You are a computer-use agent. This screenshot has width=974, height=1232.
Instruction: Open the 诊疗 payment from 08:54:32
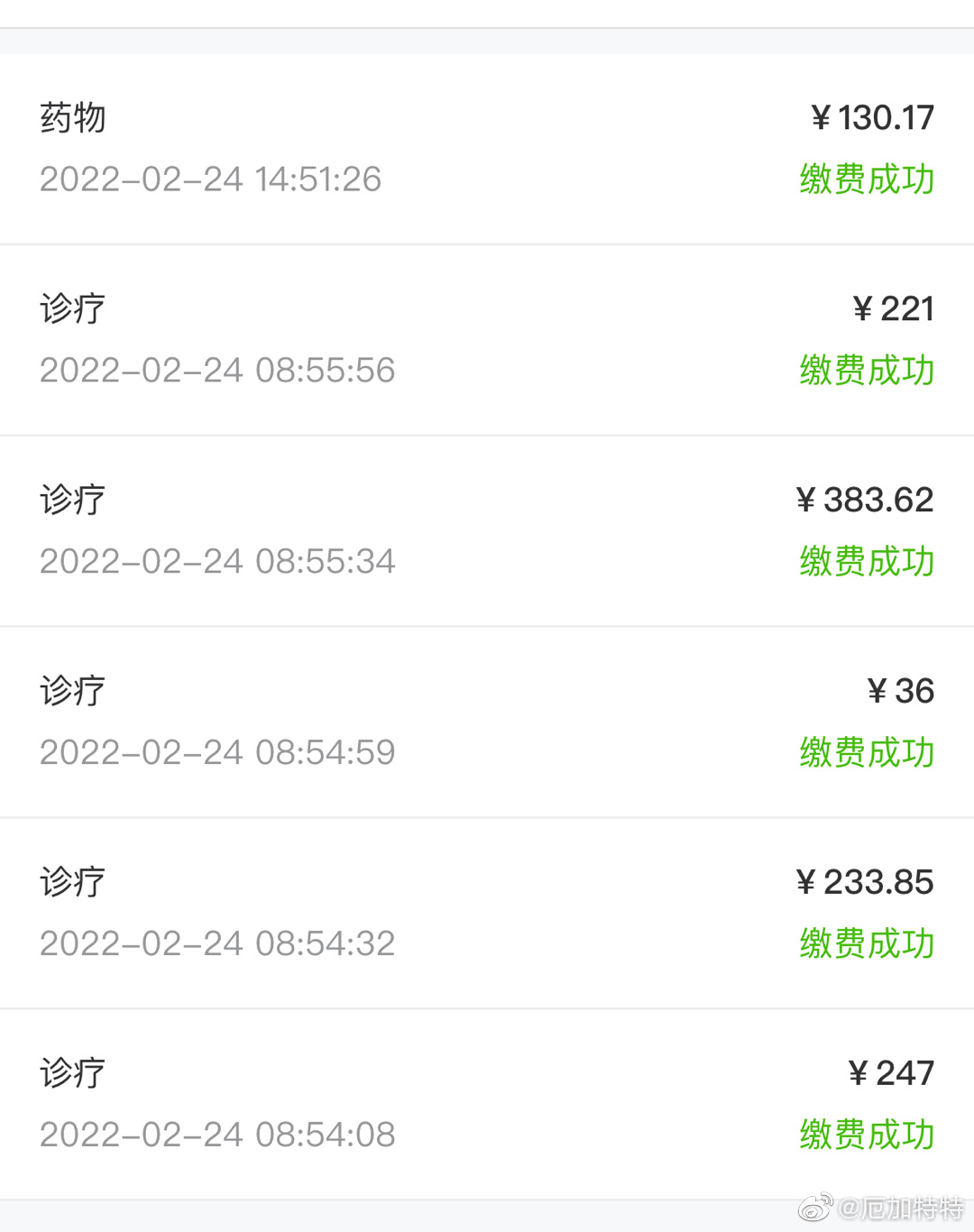pyautogui.click(x=487, y=914)
